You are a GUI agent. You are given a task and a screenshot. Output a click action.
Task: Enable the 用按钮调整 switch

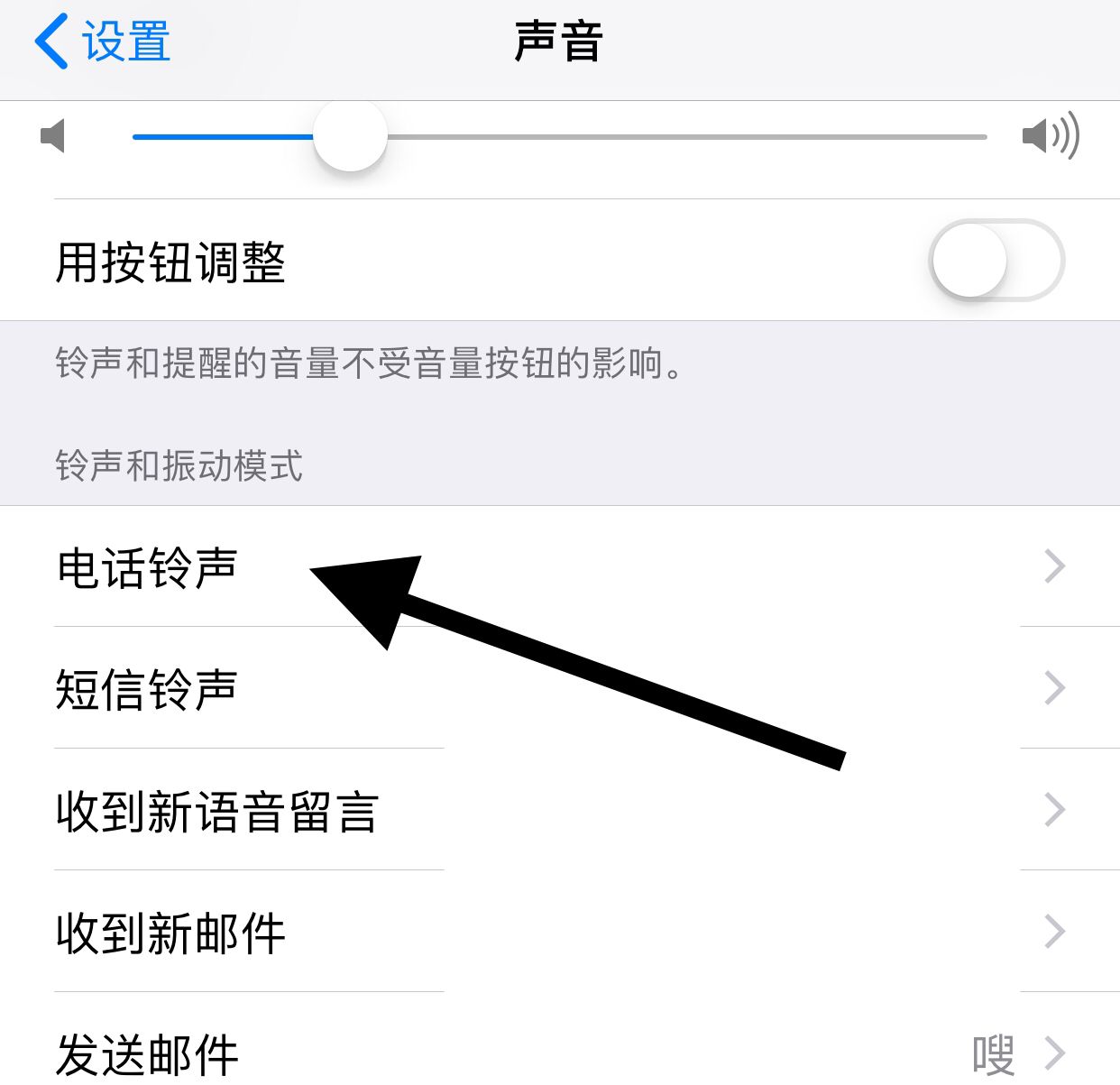coord(996,261)
